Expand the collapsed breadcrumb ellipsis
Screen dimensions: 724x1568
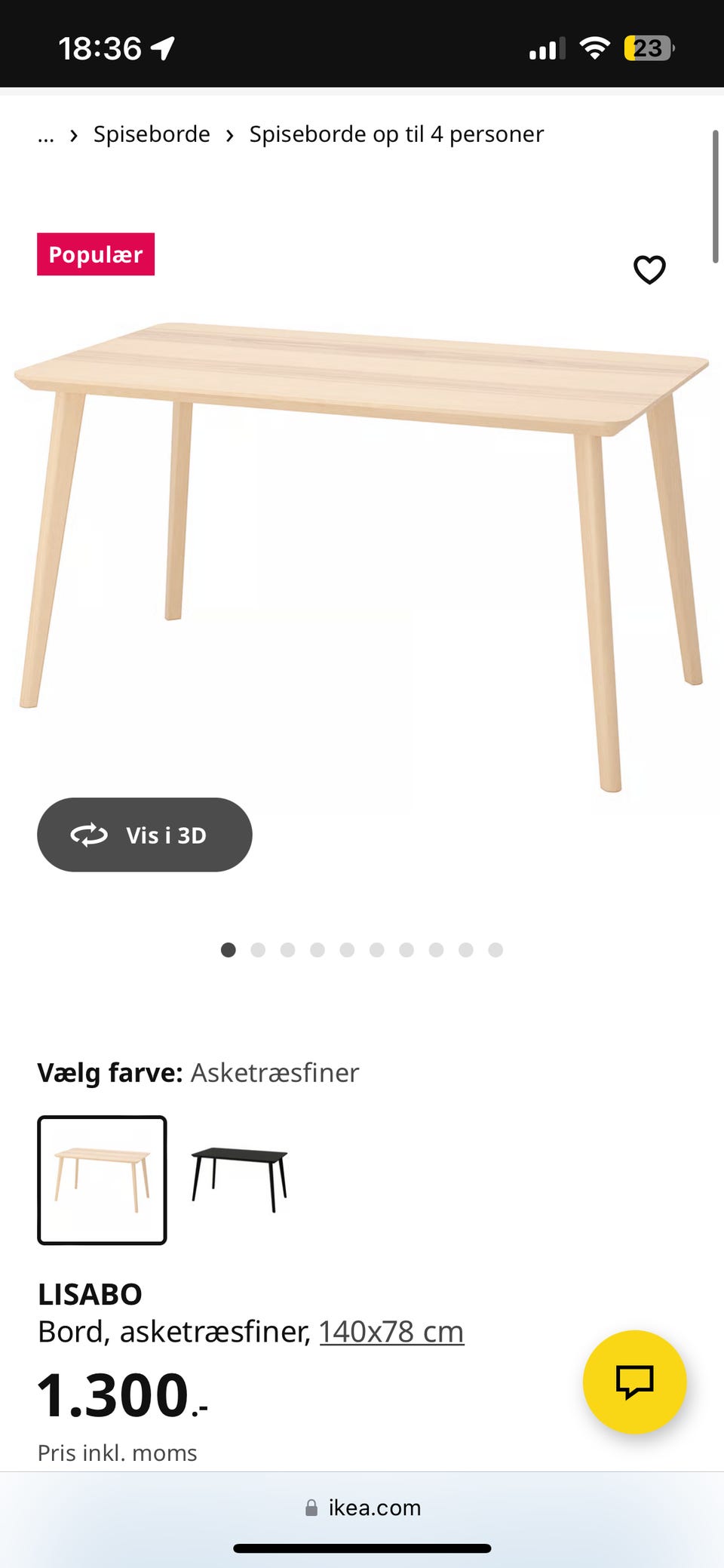pyautogui.click(x=45, y=134)
